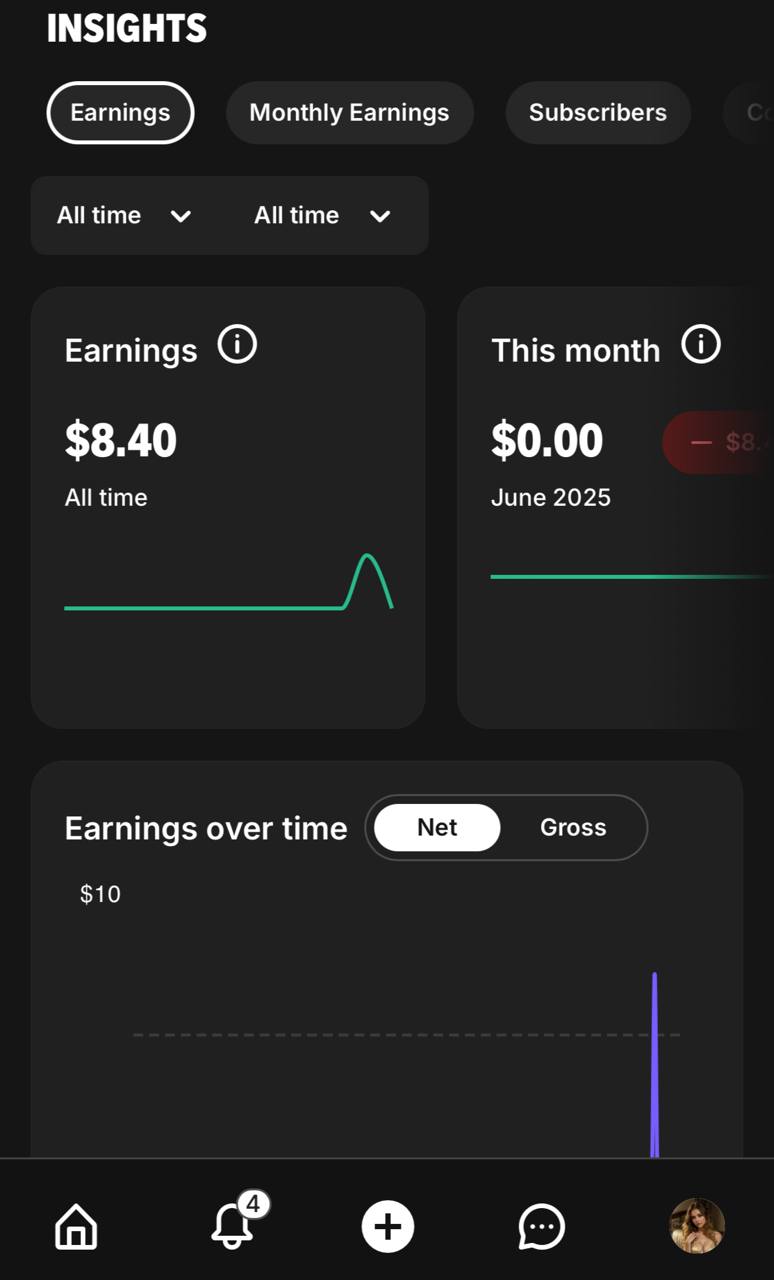Open the Subscribers insights tab
This screenshot has width=774, height=1280.
(x=597, y=113)
